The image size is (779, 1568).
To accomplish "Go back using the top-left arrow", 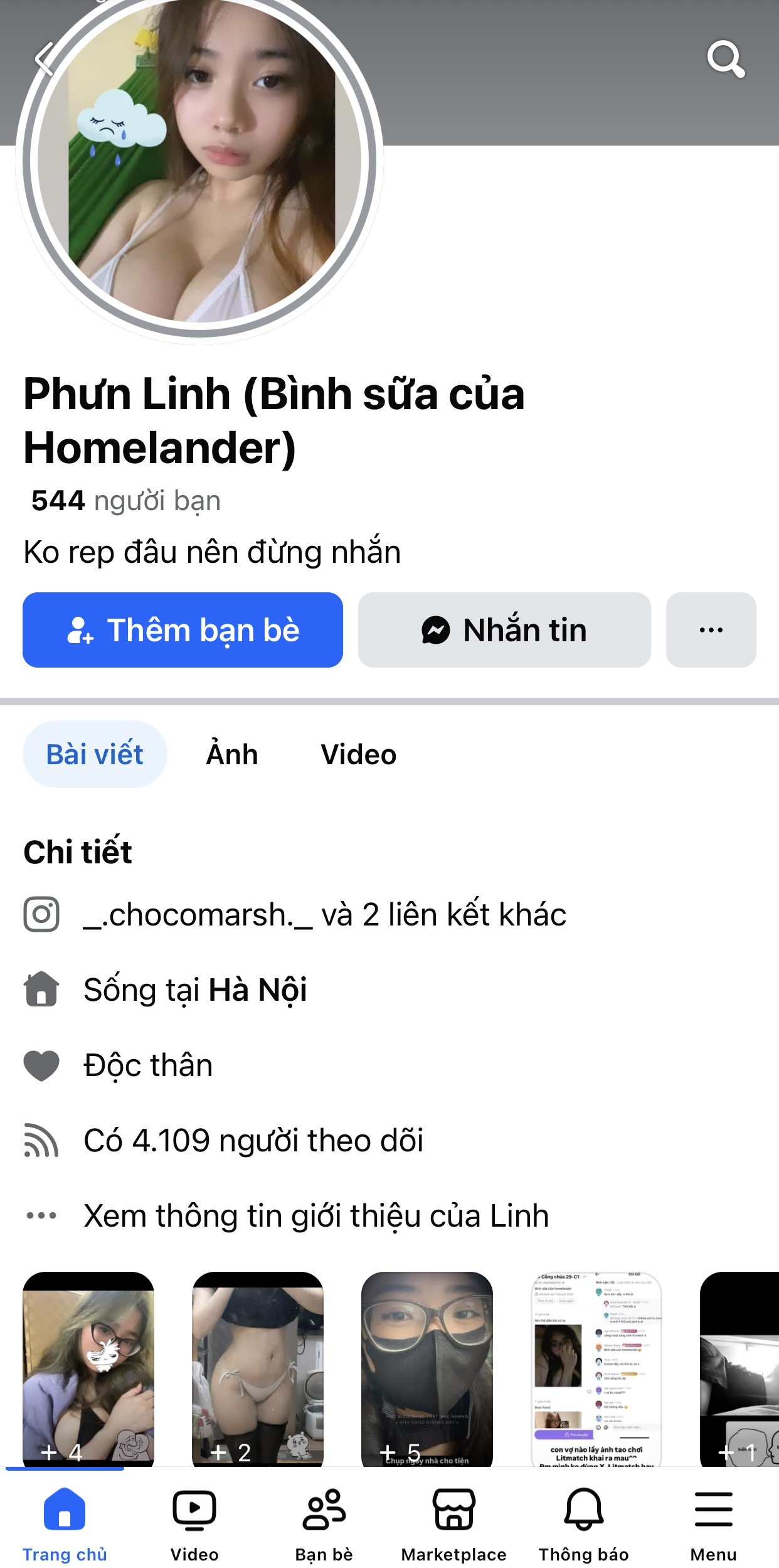I will [x=45, y=59].
